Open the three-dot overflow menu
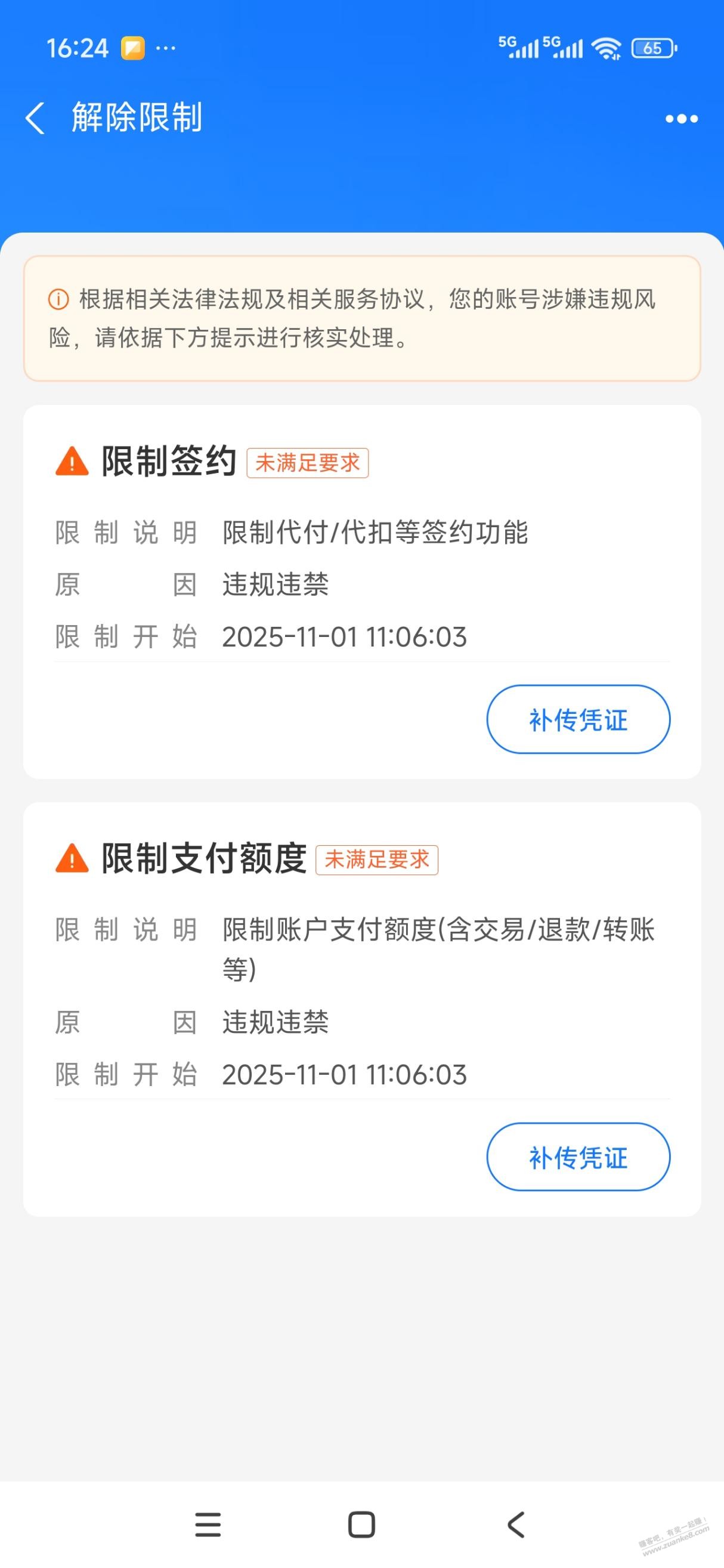Viewport: 724px width, 1568px height. (681, 119)
